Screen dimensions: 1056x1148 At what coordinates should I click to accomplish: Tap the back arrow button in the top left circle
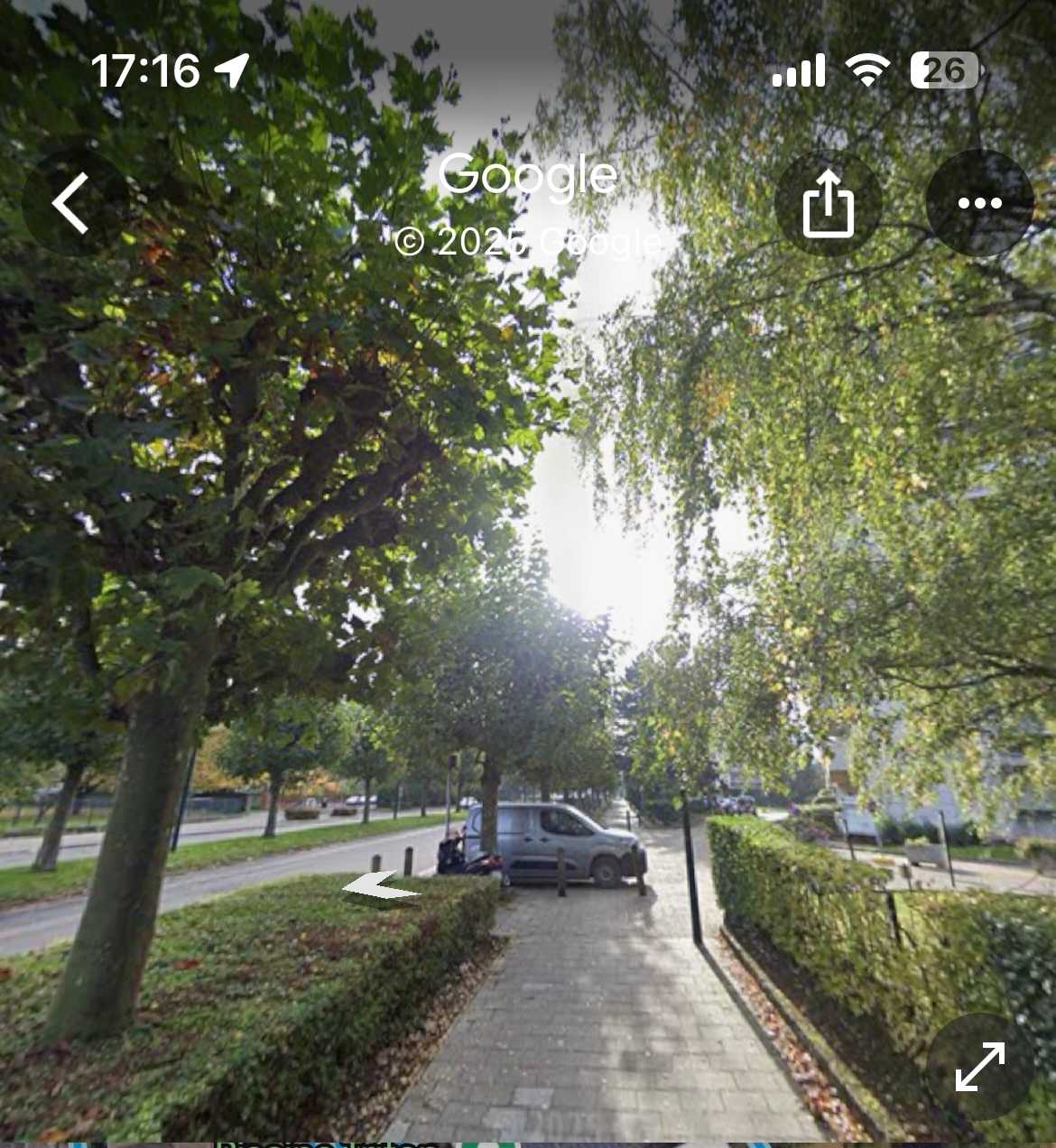(72, 203)
